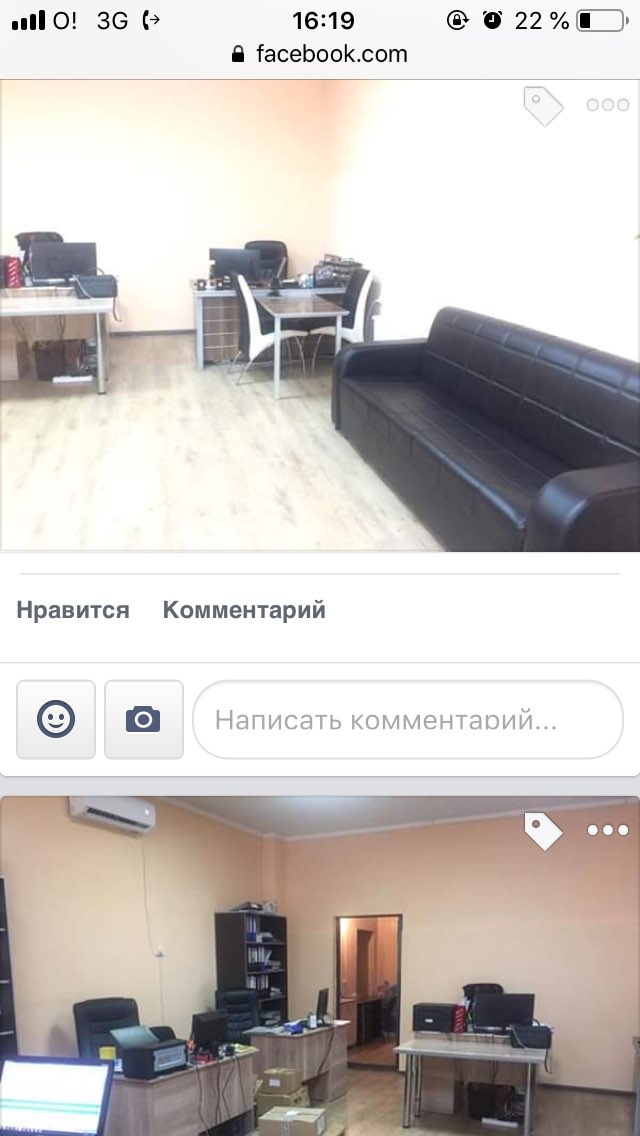Viewport: 640px width, 1136px height.
Task: Open the tag icon on the sofa photo
Action: [x=543, y=106]
